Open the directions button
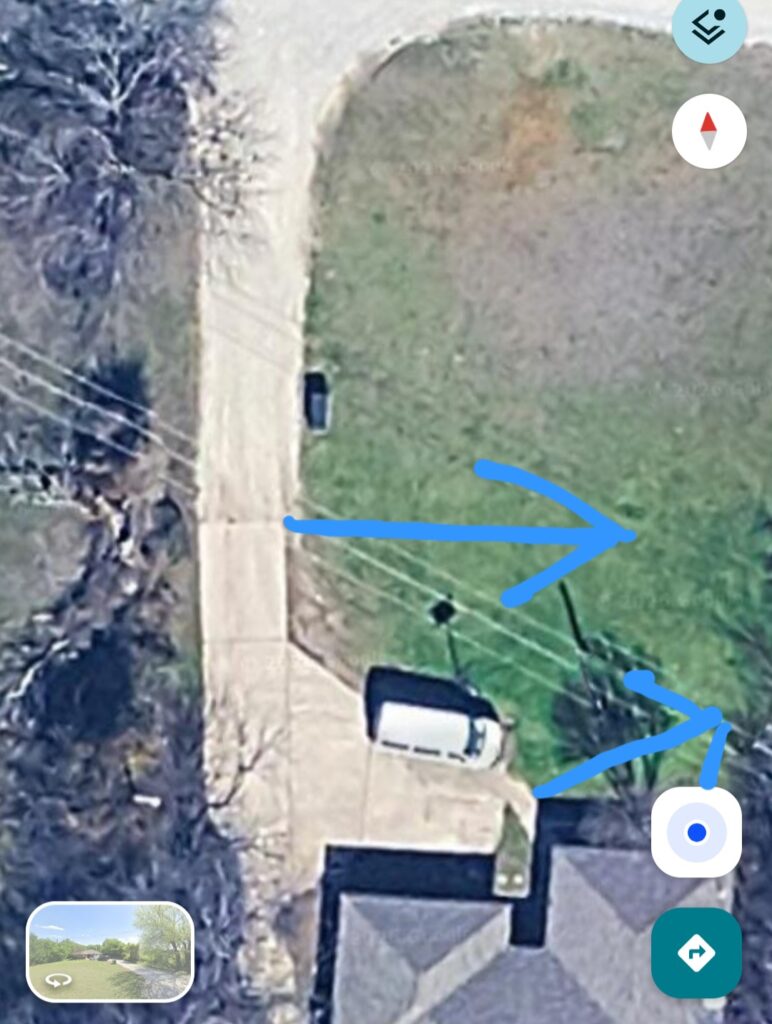The height and width of the screenshot is (1024, 772). click(x=696, y=953)
